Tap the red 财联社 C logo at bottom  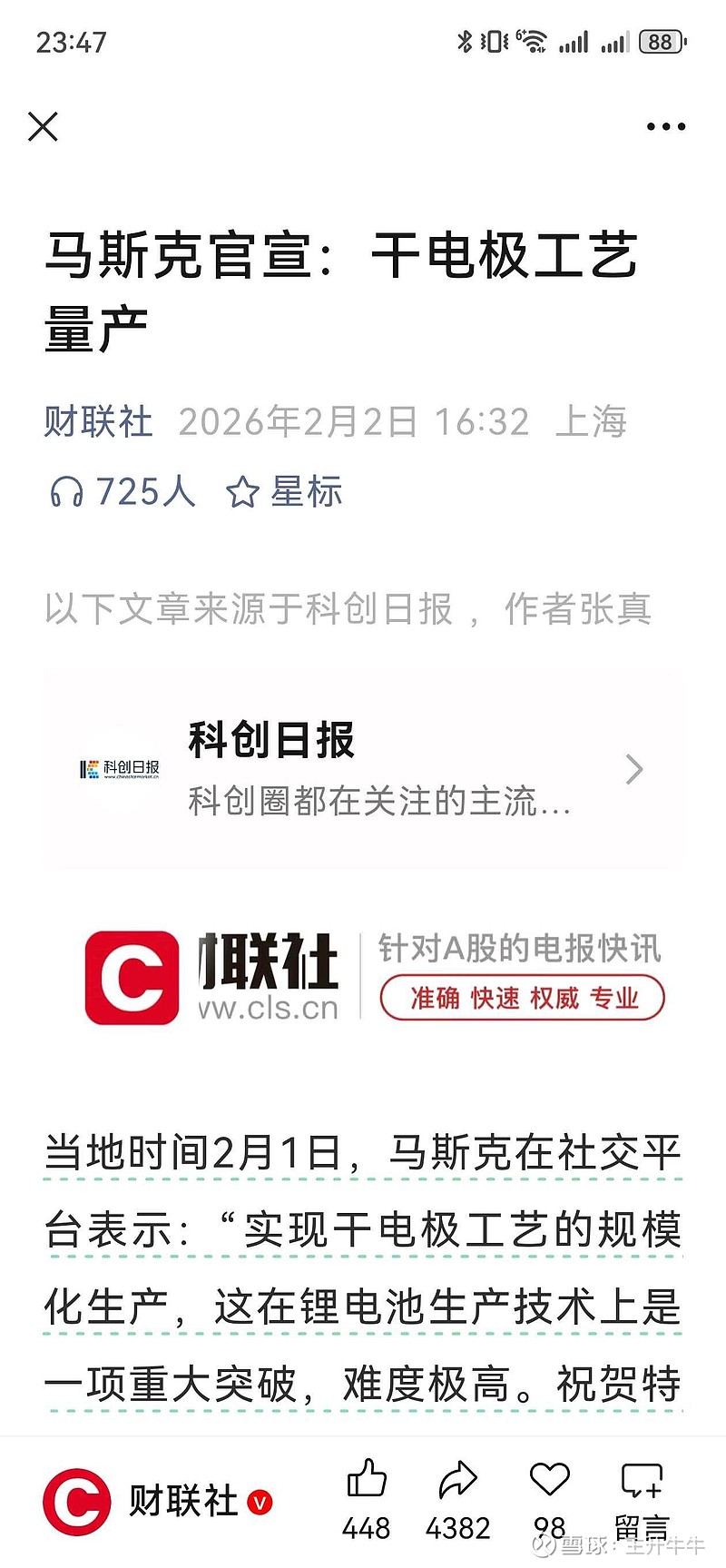point(77,1501)
